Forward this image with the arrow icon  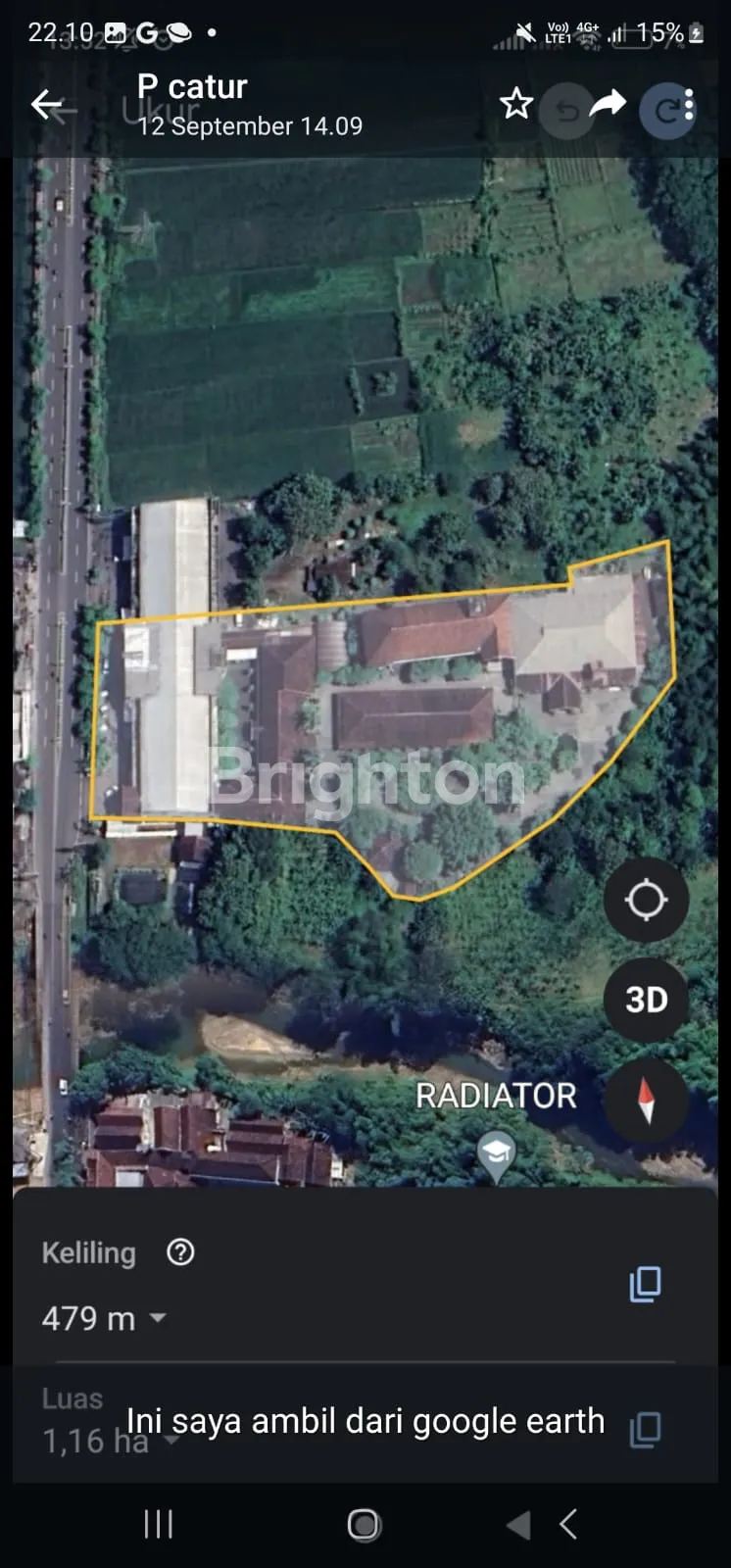pyautogui.click(x=609, y=103)
